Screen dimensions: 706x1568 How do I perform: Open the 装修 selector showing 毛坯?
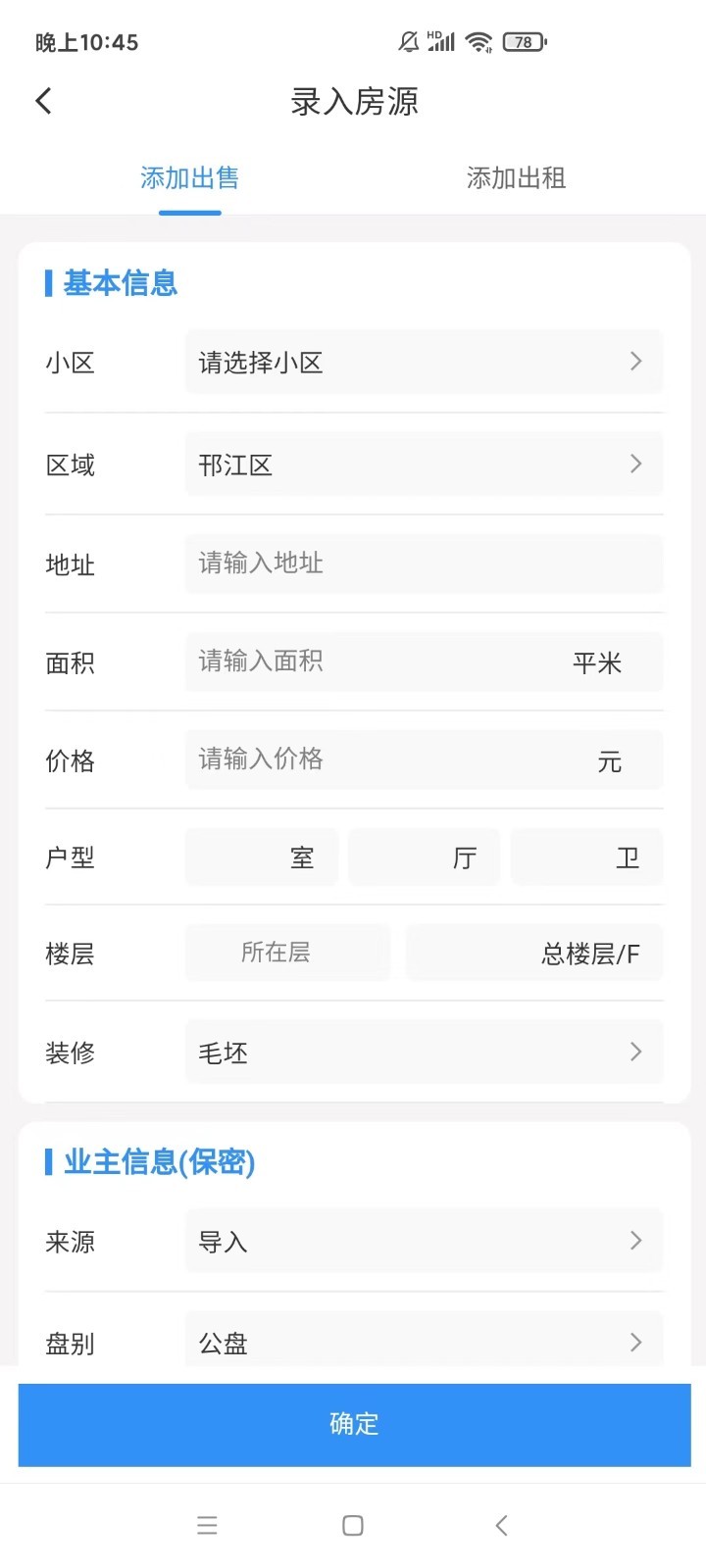(x=424, y=1052)
